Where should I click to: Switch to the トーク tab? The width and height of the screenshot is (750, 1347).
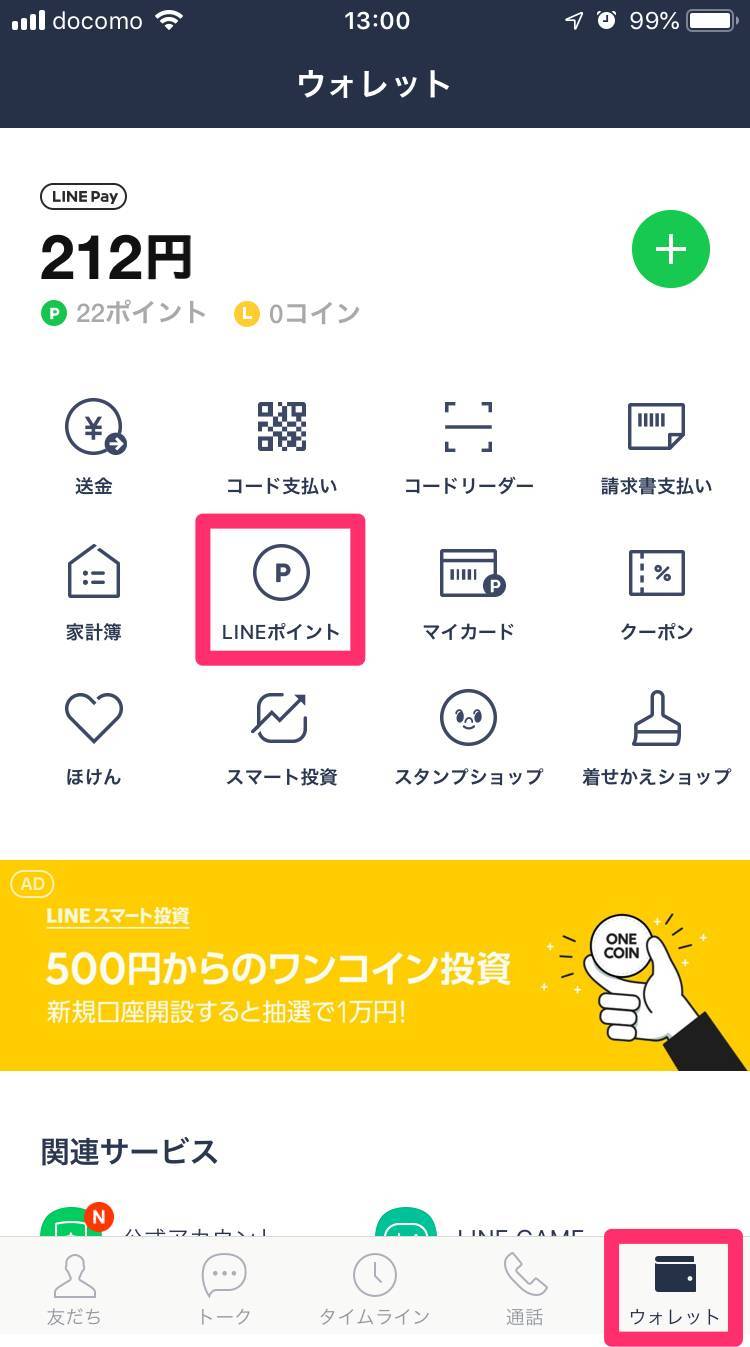coord(225,1291)
